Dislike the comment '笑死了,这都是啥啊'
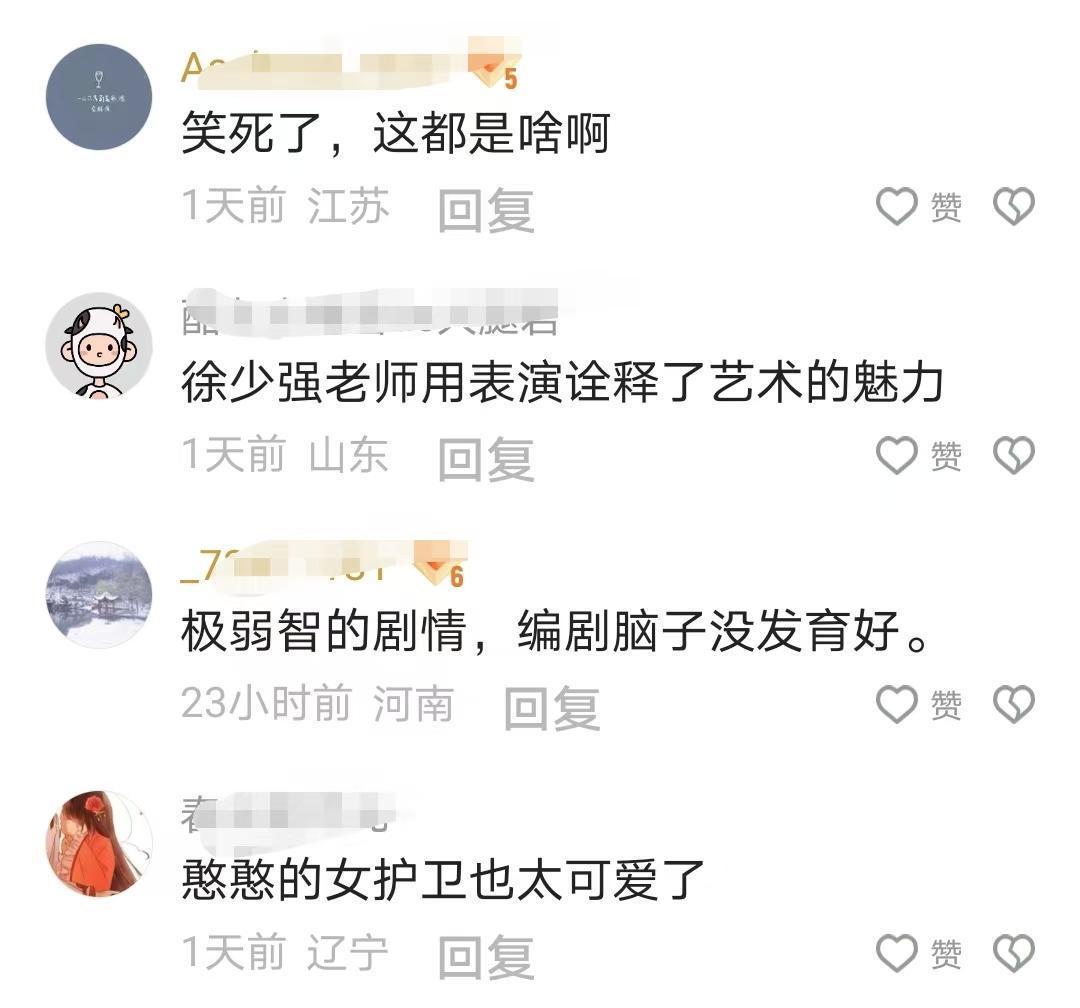This screenshot has height=1008, width=1080. (1013, 207)
